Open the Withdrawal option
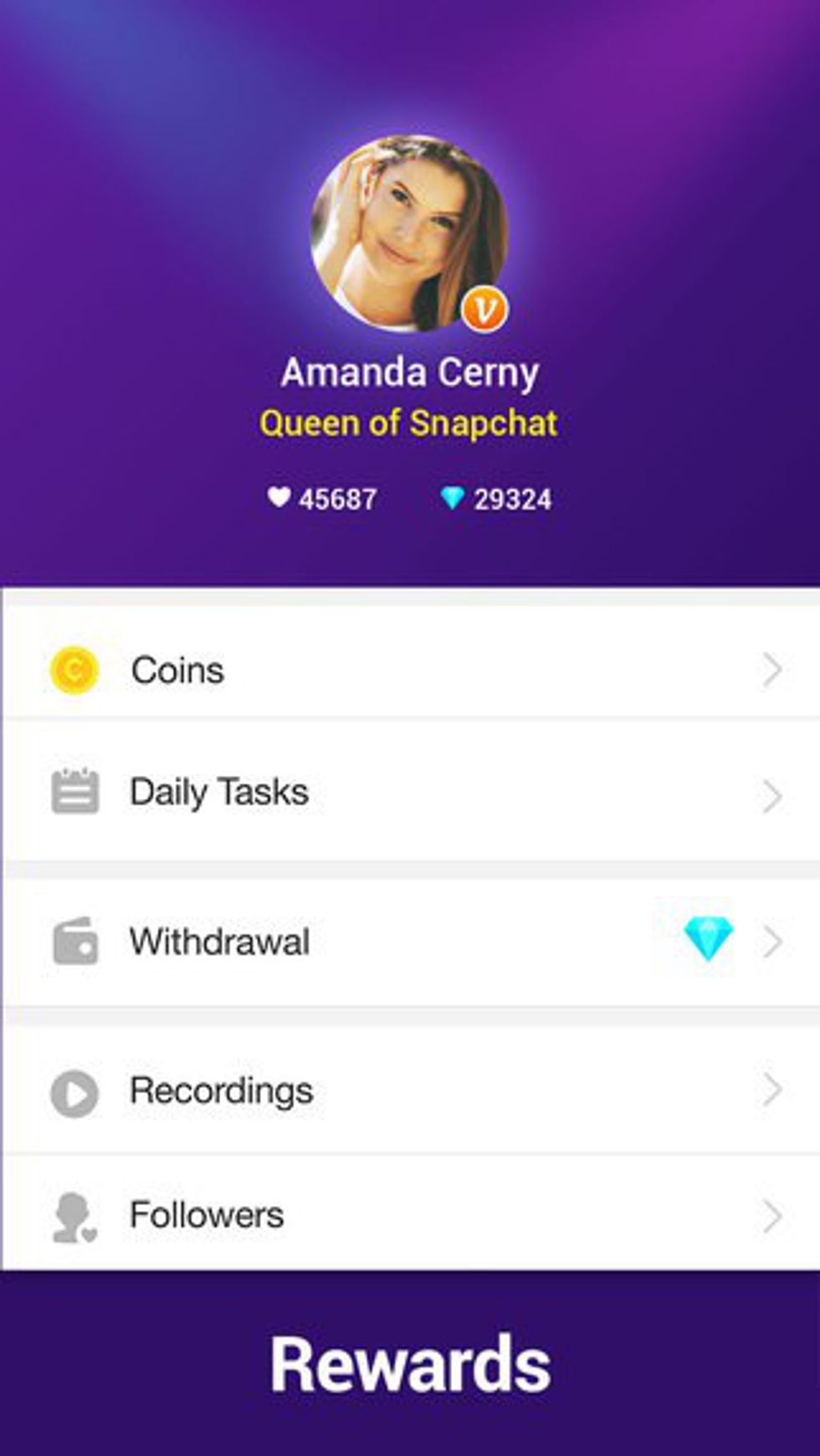 coord(410,942)
